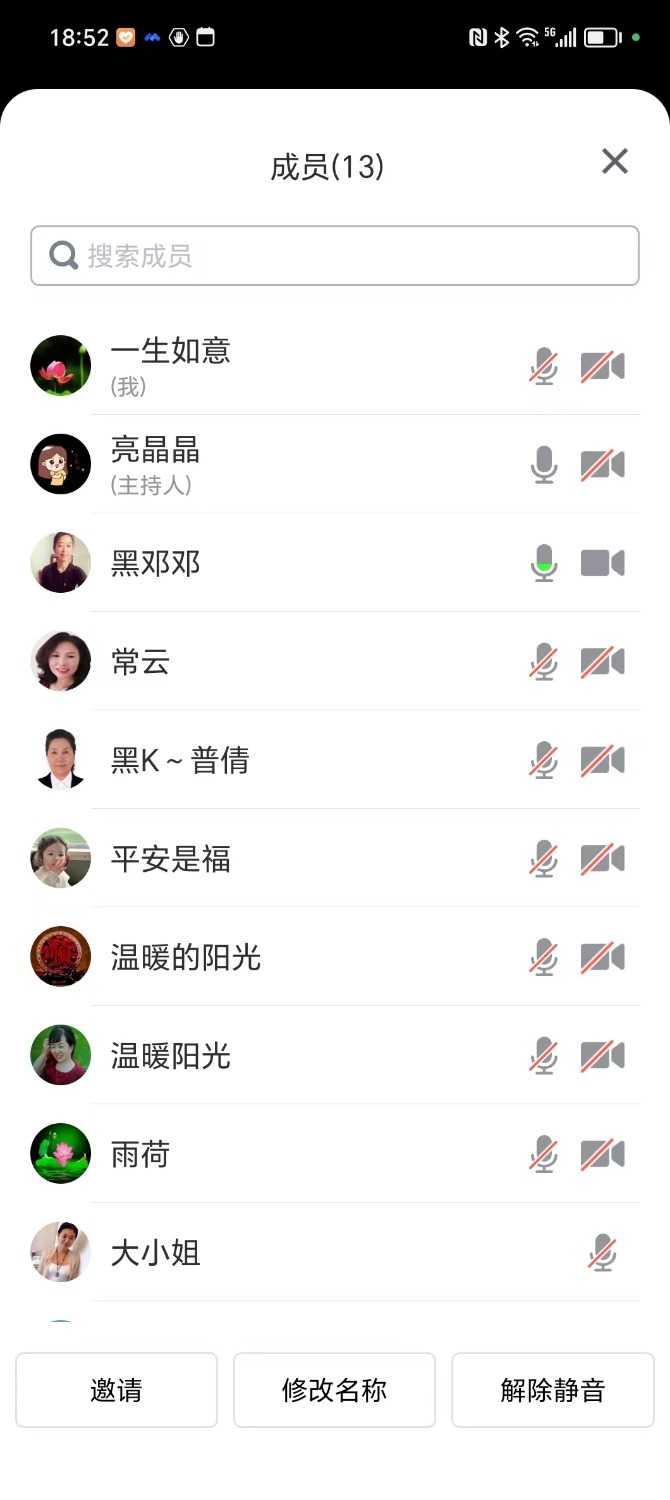670x1500 pixels.
Task: Open member row 温暖的阳光
Action: click(x=186, y=957)
